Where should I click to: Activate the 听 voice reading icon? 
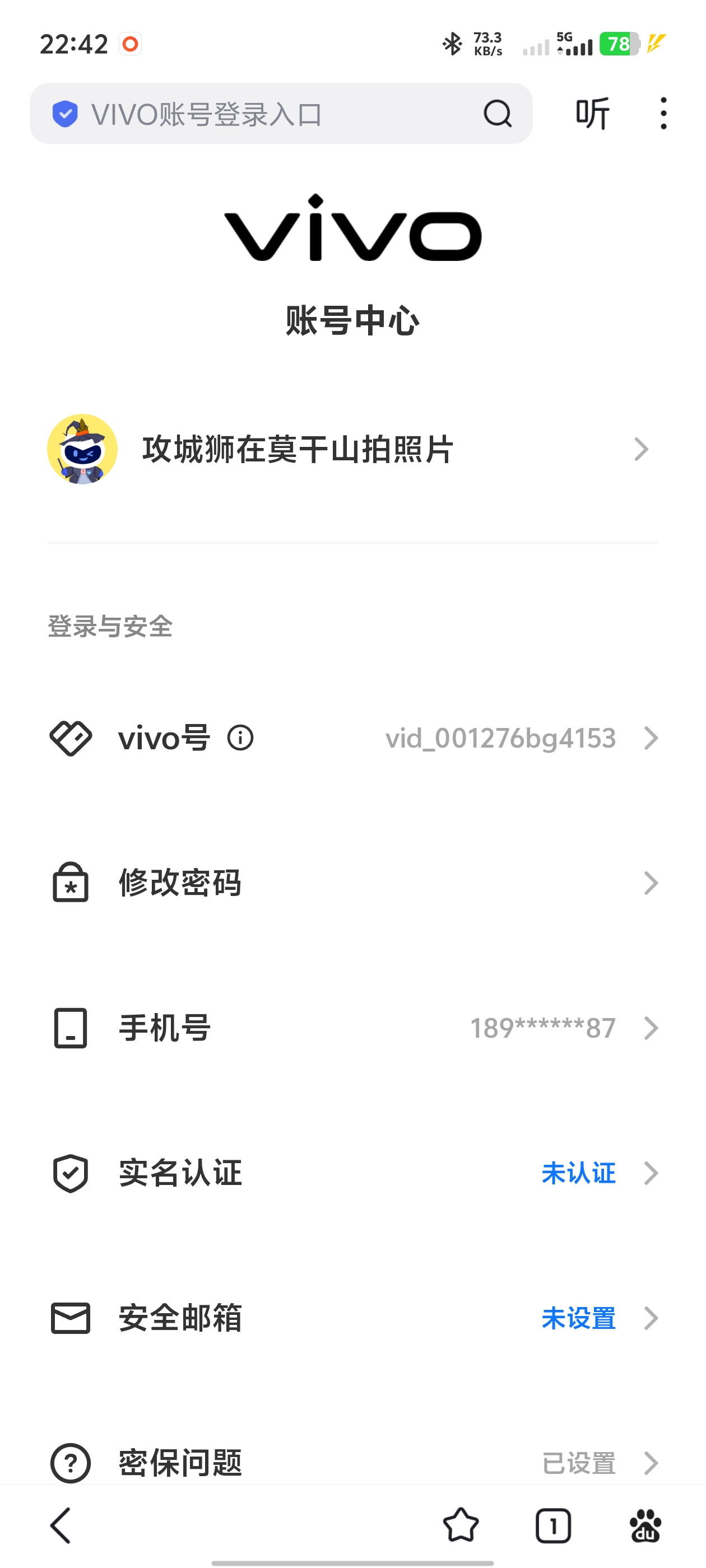click(x=593, y=113)
